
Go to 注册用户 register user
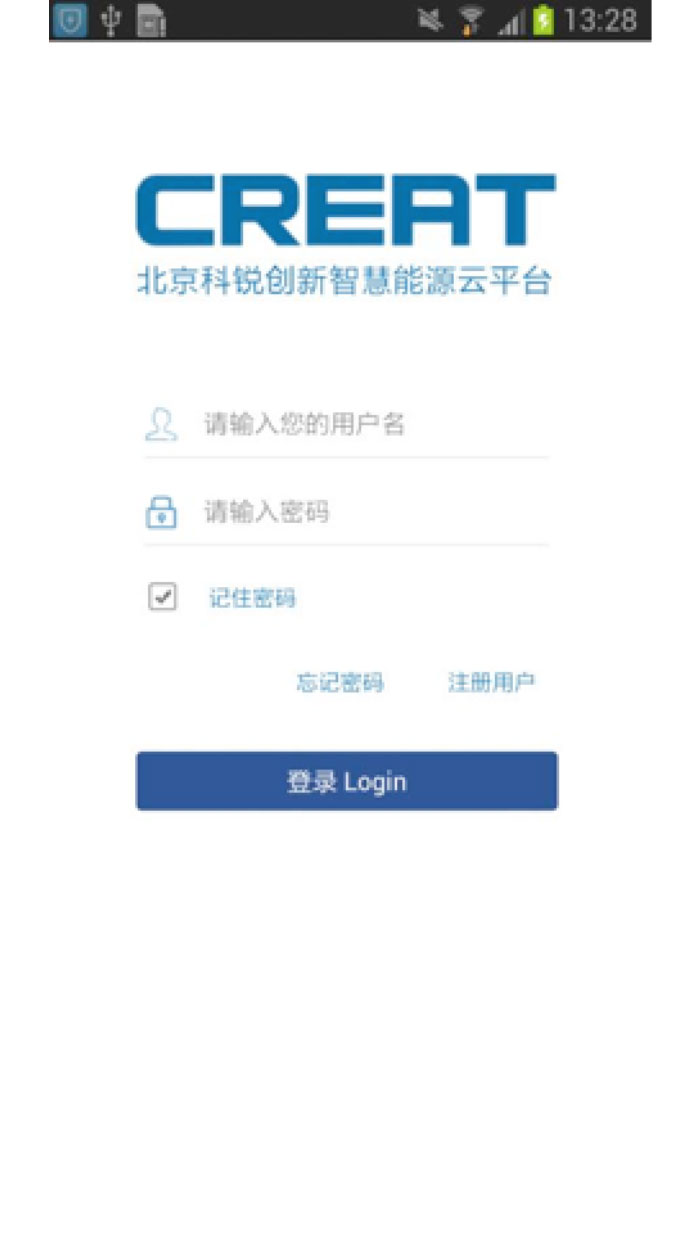coord(491,683)
